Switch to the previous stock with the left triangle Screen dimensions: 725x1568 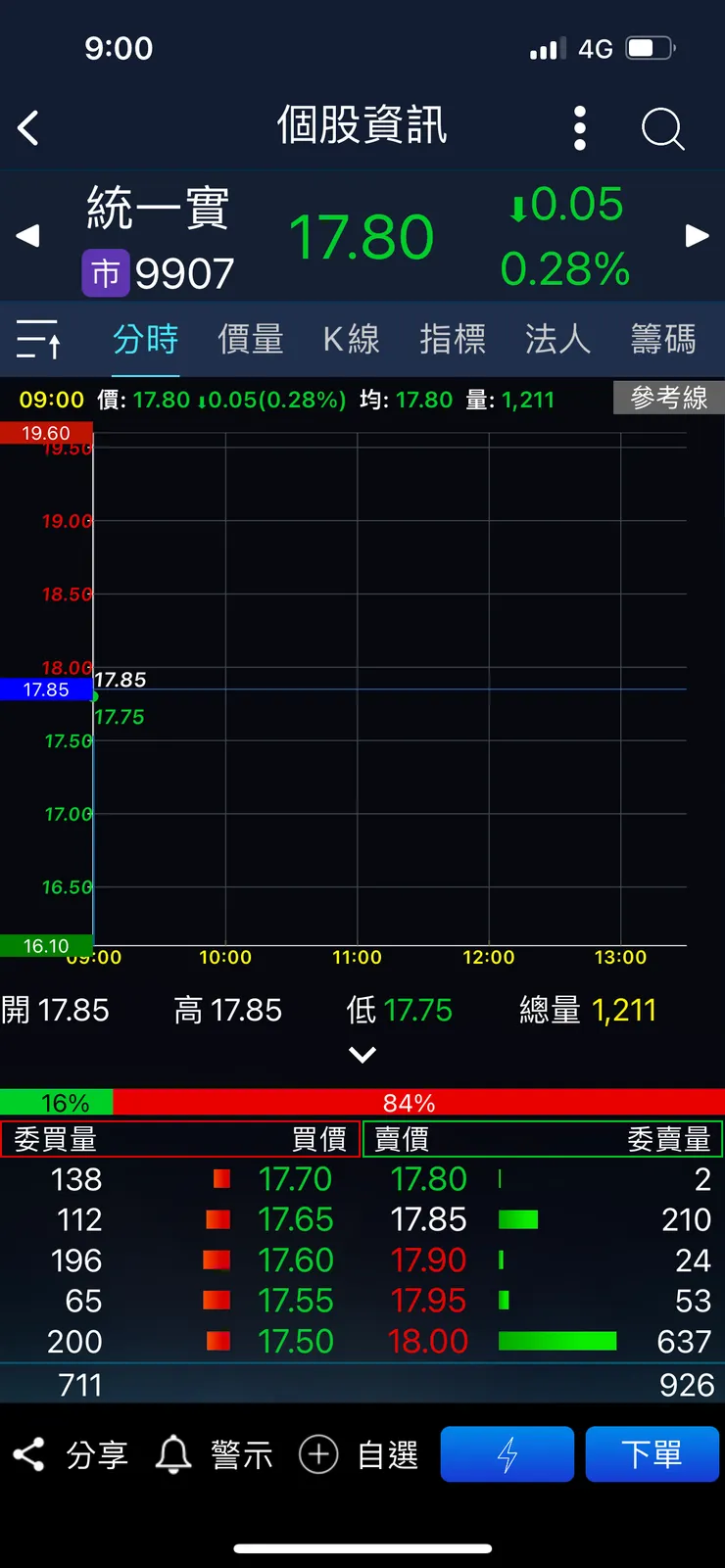(27, 235)
